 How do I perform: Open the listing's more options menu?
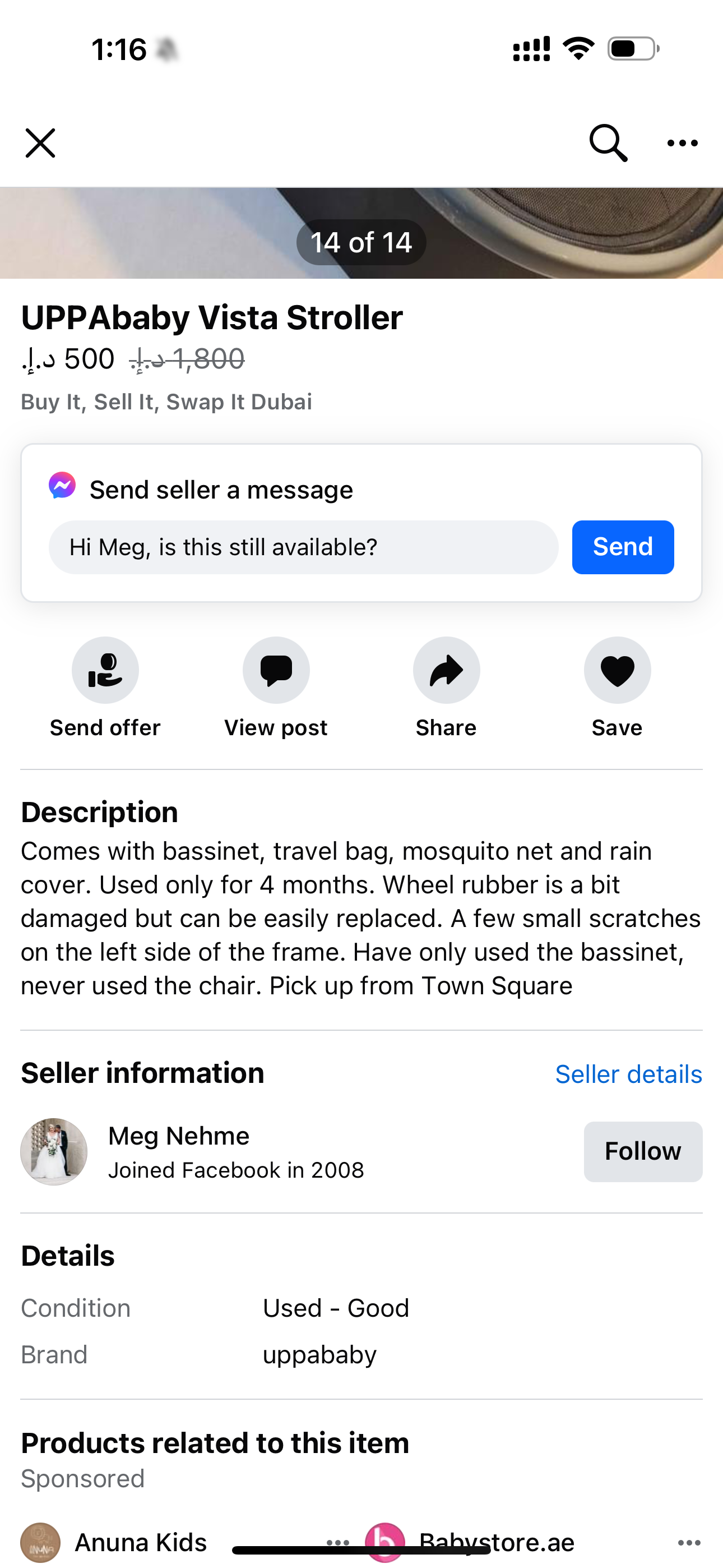[682, 143]
